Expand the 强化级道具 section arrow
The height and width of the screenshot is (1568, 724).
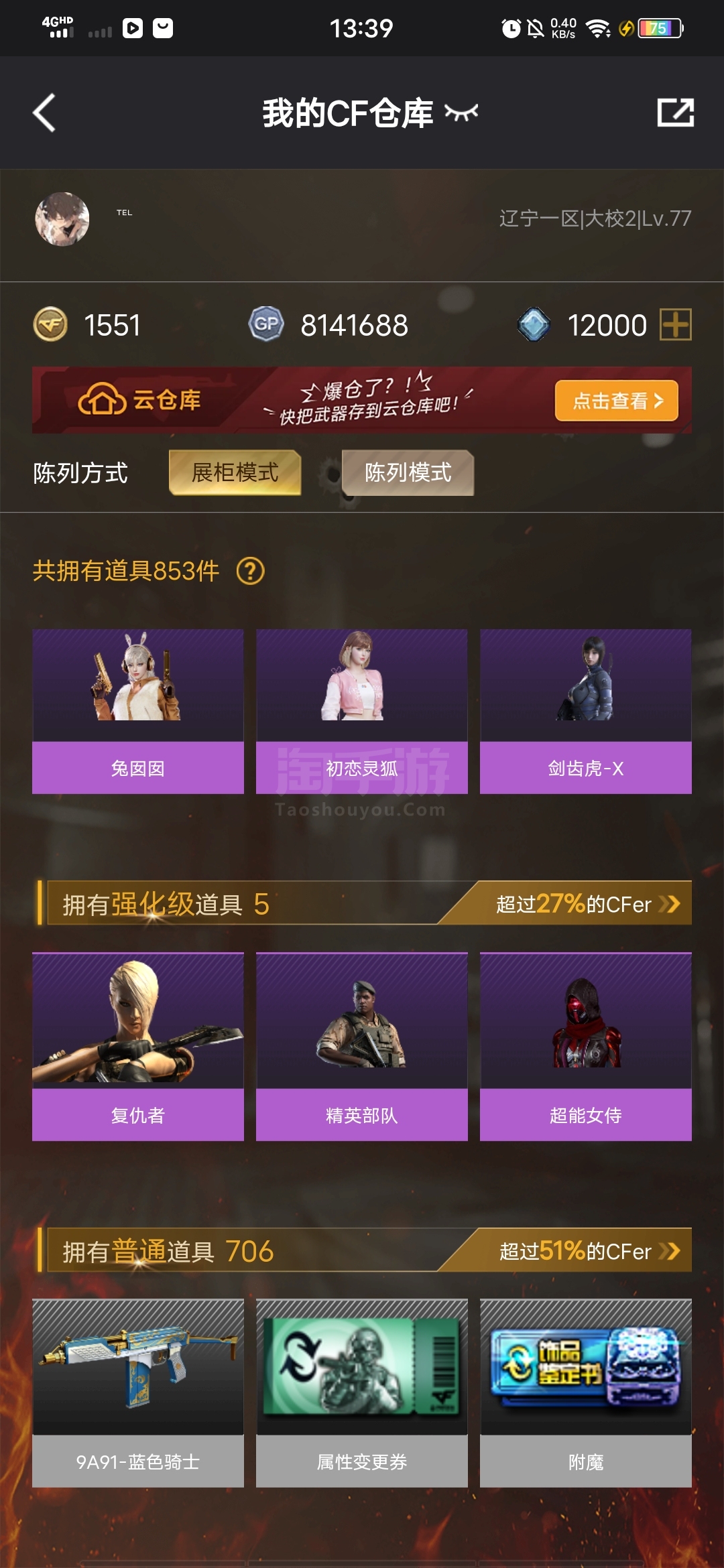[669, 904]
